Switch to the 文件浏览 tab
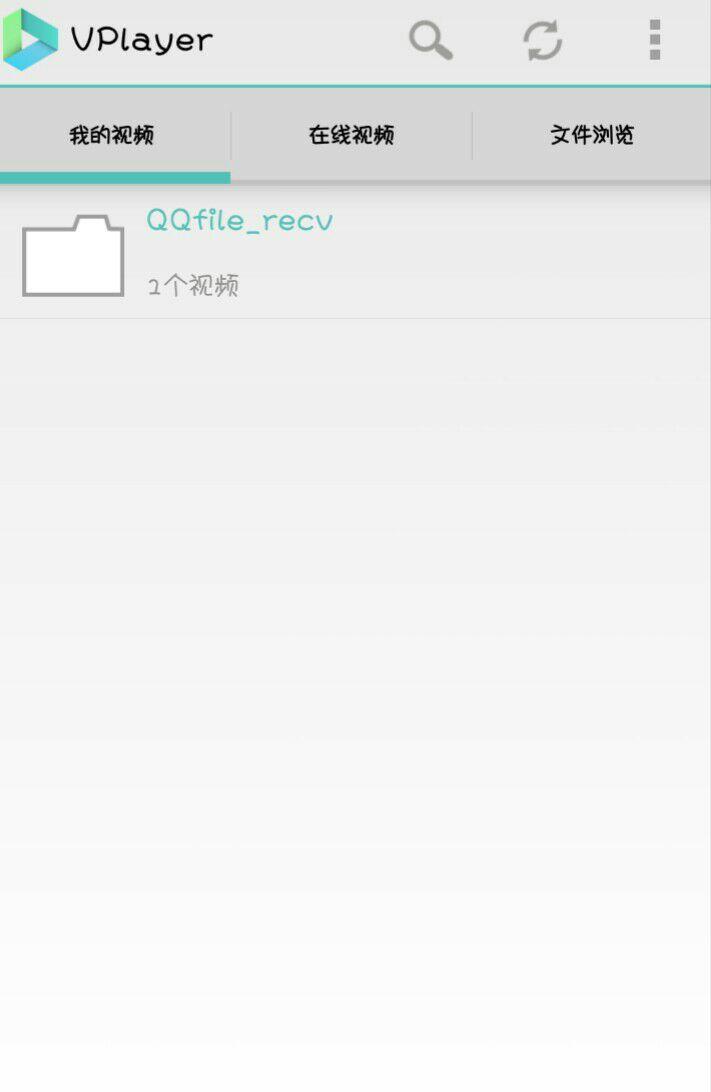The image size is (711, 1092). pos(592,135)
